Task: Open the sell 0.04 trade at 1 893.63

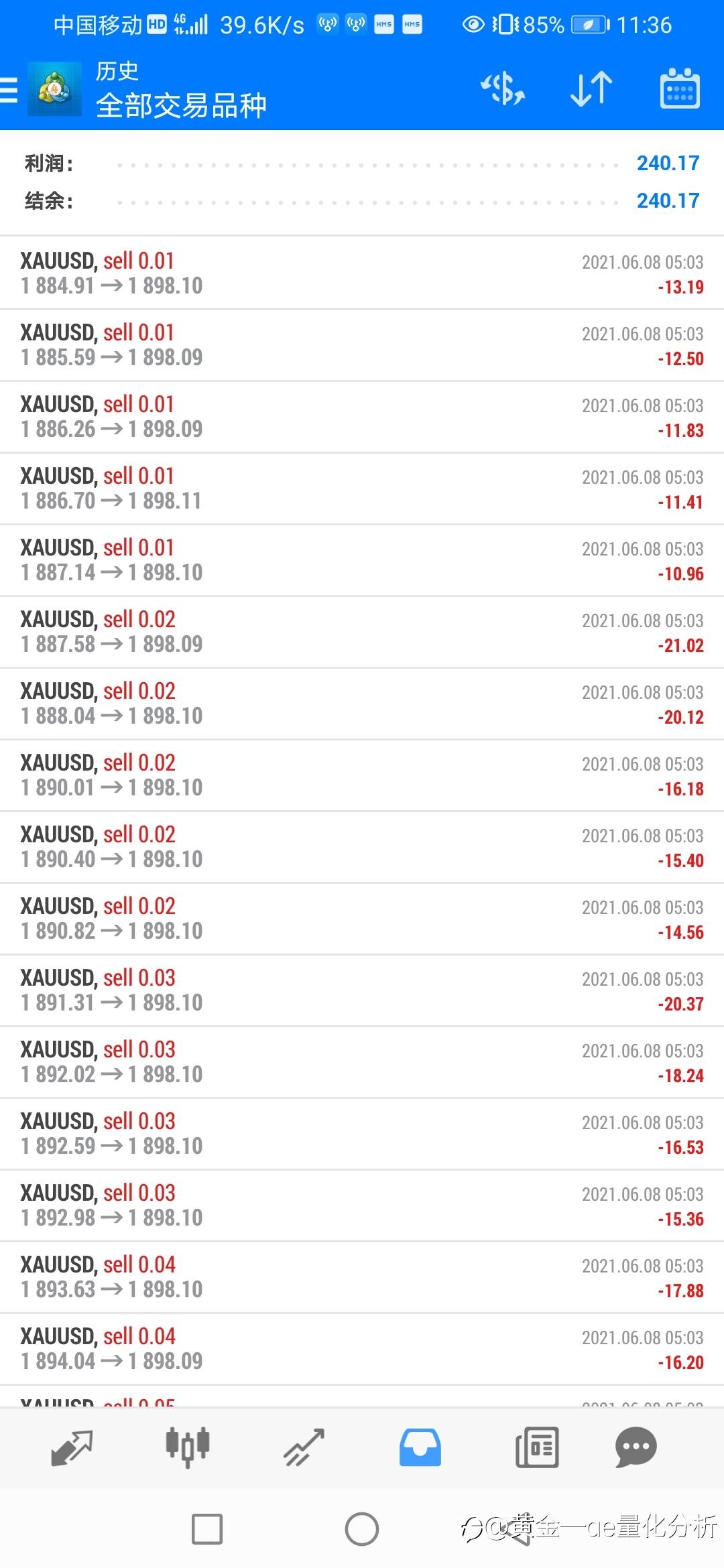Action: [x=362, y=1277]
